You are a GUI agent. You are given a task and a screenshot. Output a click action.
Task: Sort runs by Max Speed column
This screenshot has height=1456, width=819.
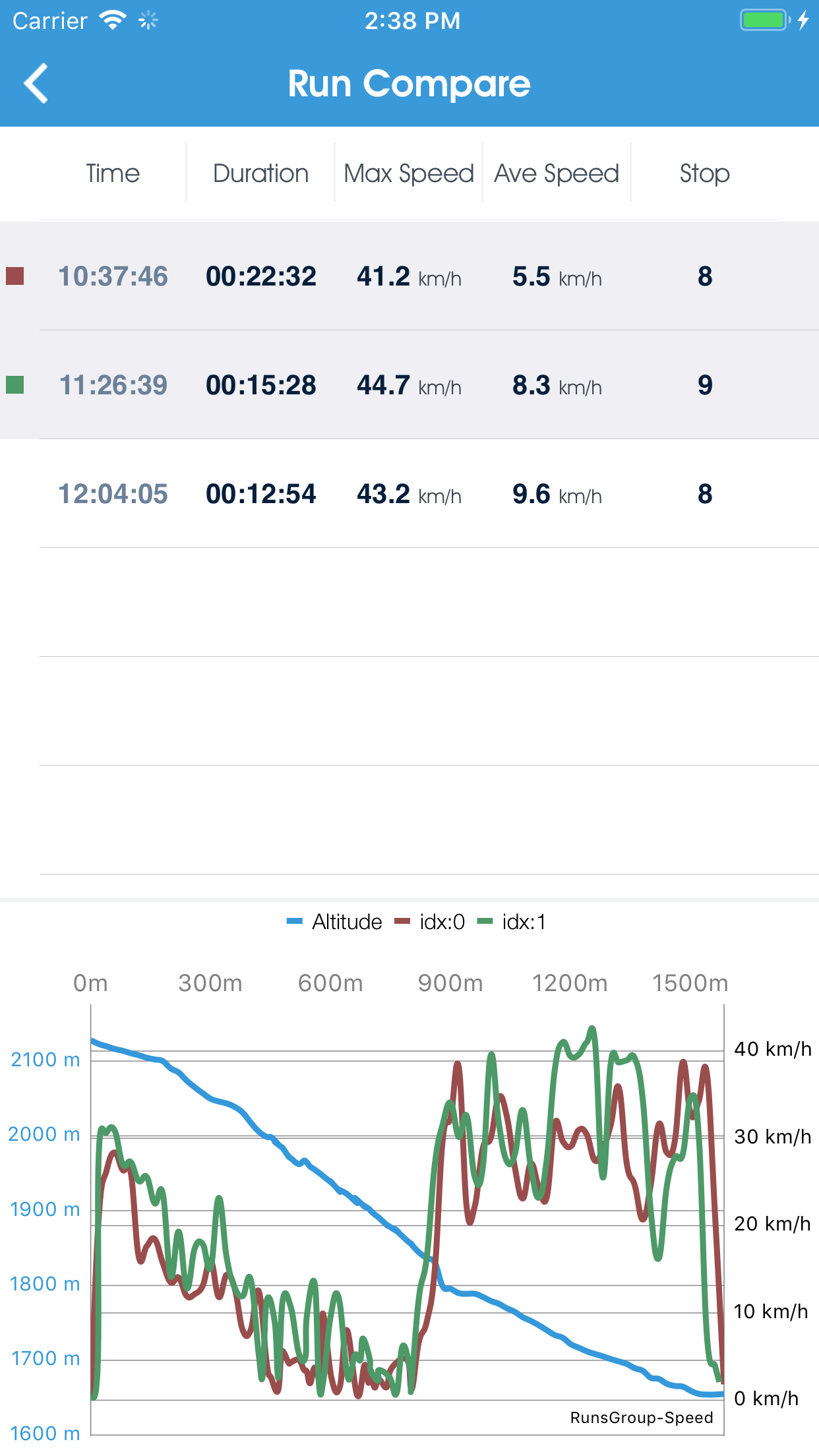click(x=408, y=173)
